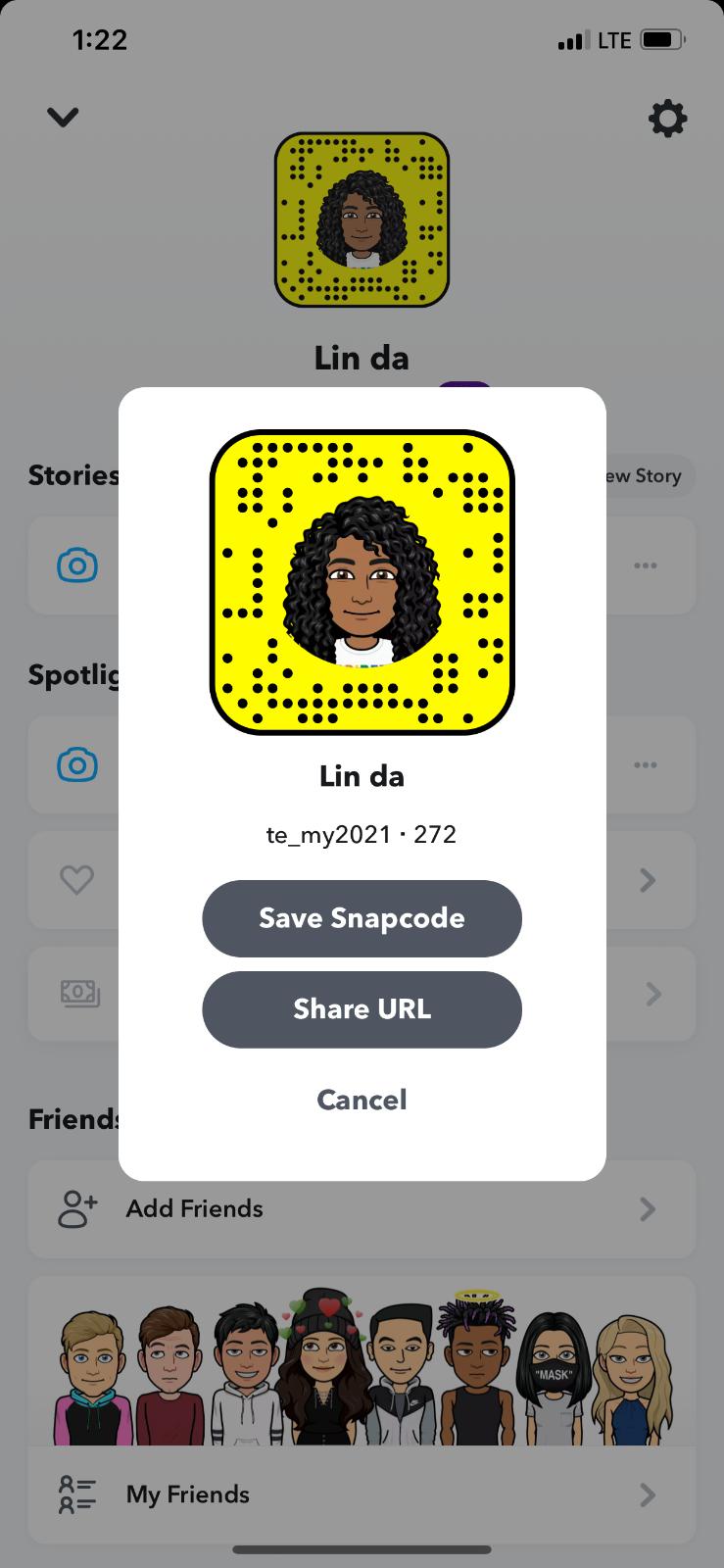Open settings via the gear icon
Viewport: 724px width, 1568px height.
[667, 119]
